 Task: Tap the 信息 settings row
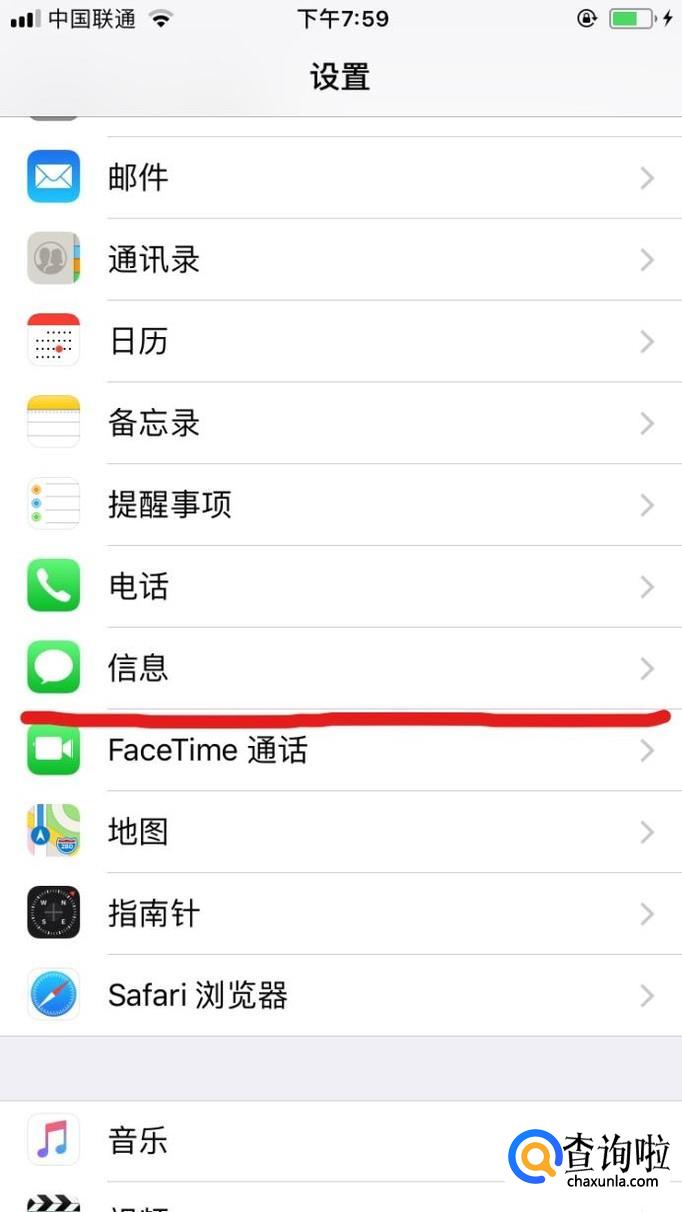click(x=341, y=669)
